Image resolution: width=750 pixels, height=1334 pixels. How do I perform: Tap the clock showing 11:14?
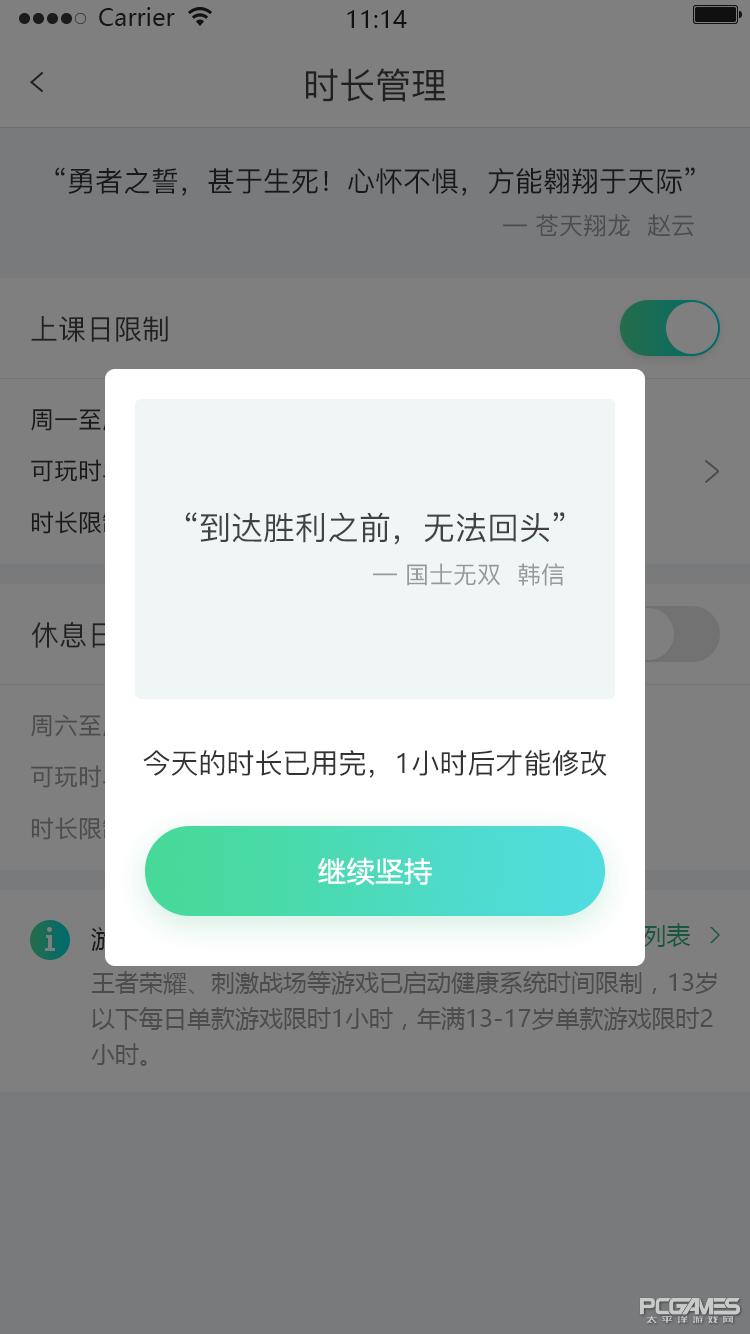click(374, 18)
